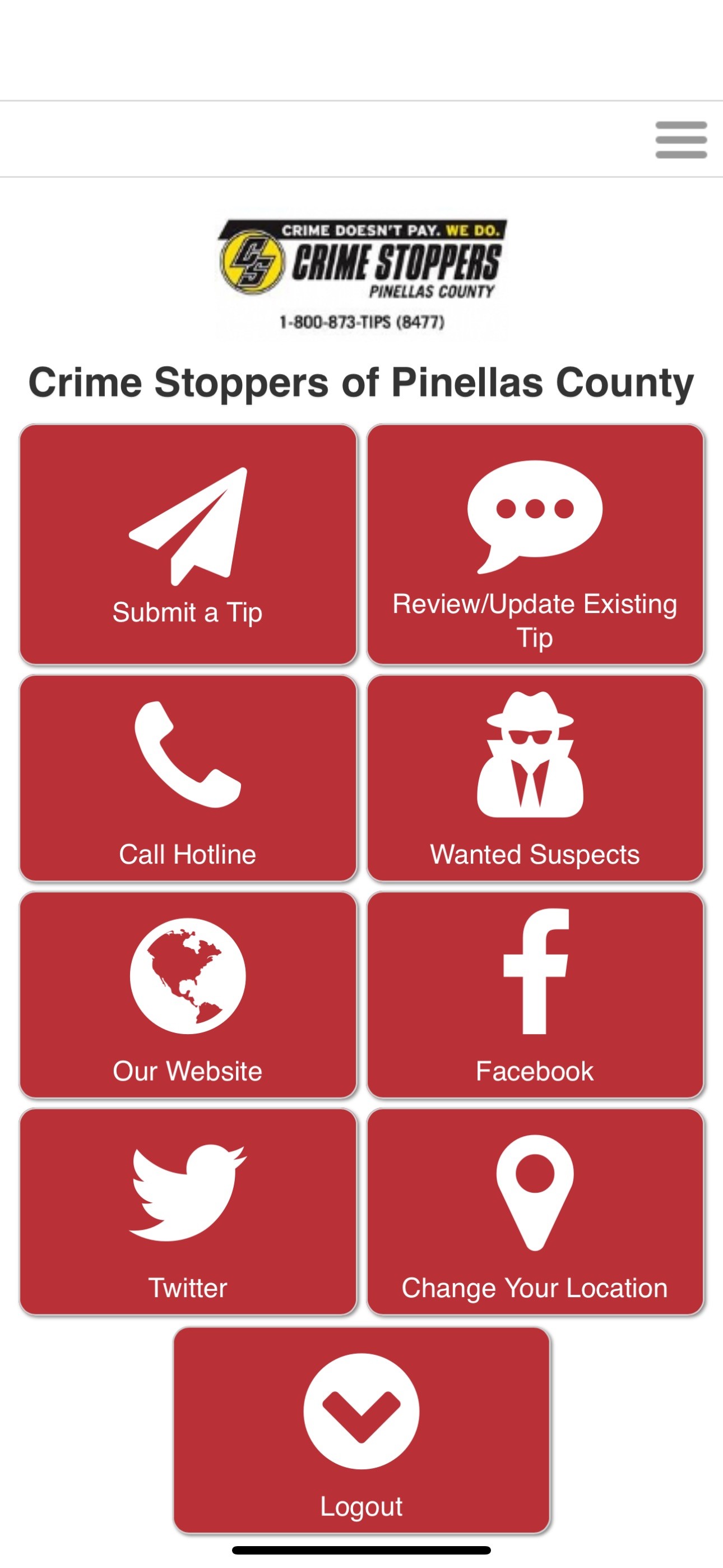
Task: Select the Call Hotline tile
Action: click(x=188, y=778)
